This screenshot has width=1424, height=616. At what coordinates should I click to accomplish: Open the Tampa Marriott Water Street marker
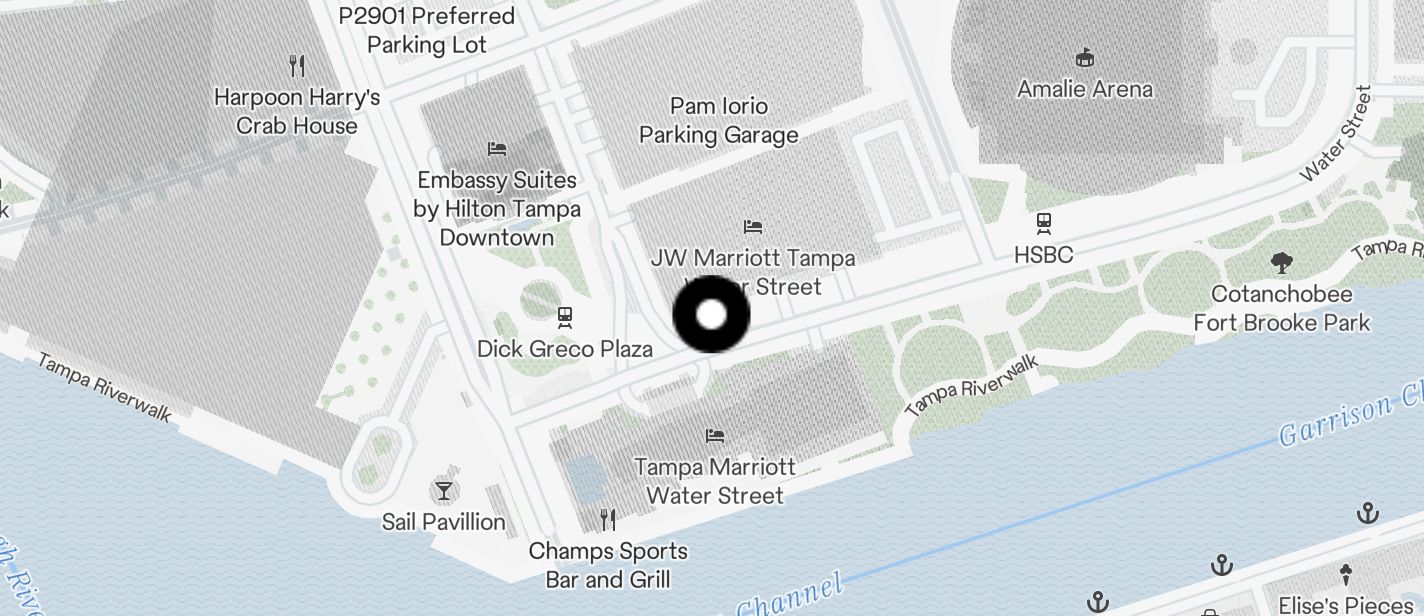714,436
